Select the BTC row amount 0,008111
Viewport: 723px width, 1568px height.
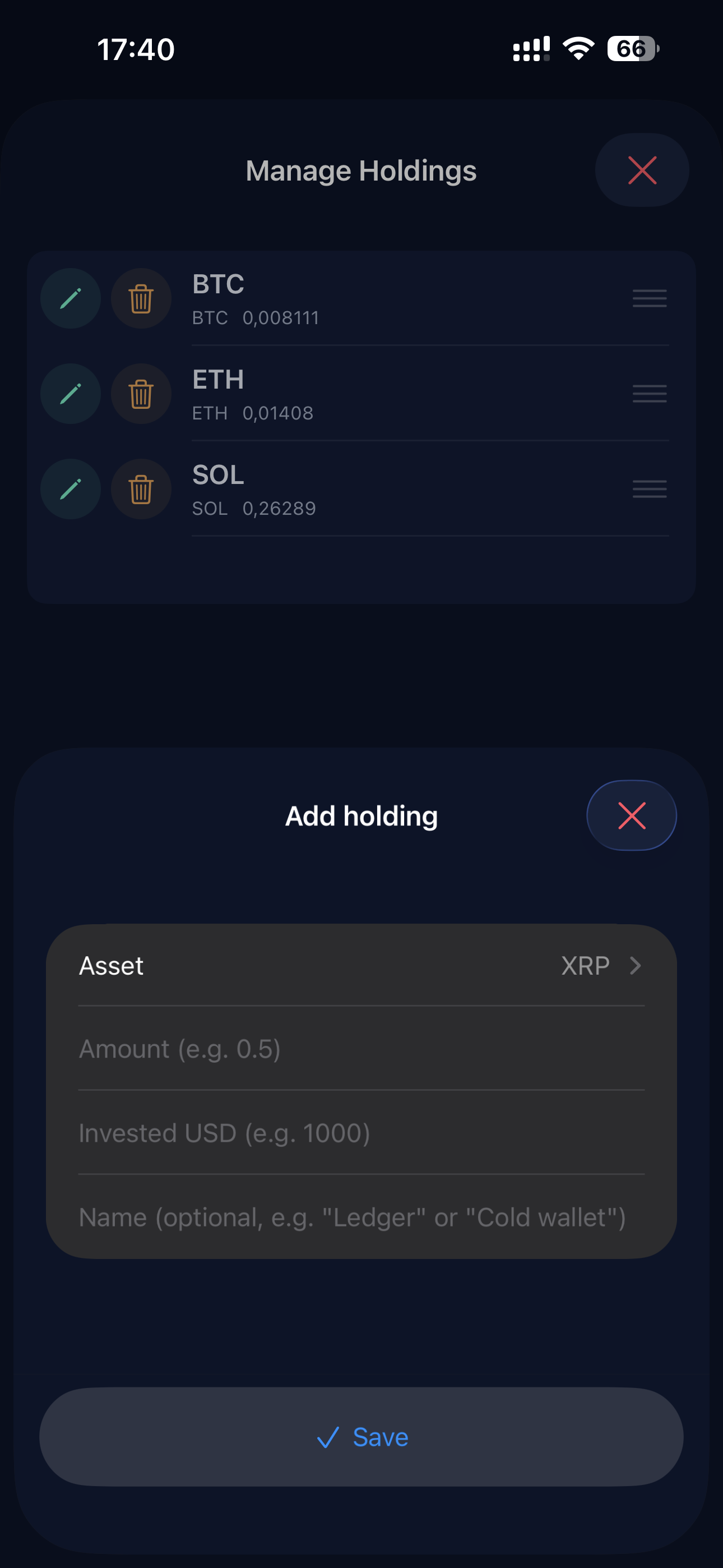(256, 317)
